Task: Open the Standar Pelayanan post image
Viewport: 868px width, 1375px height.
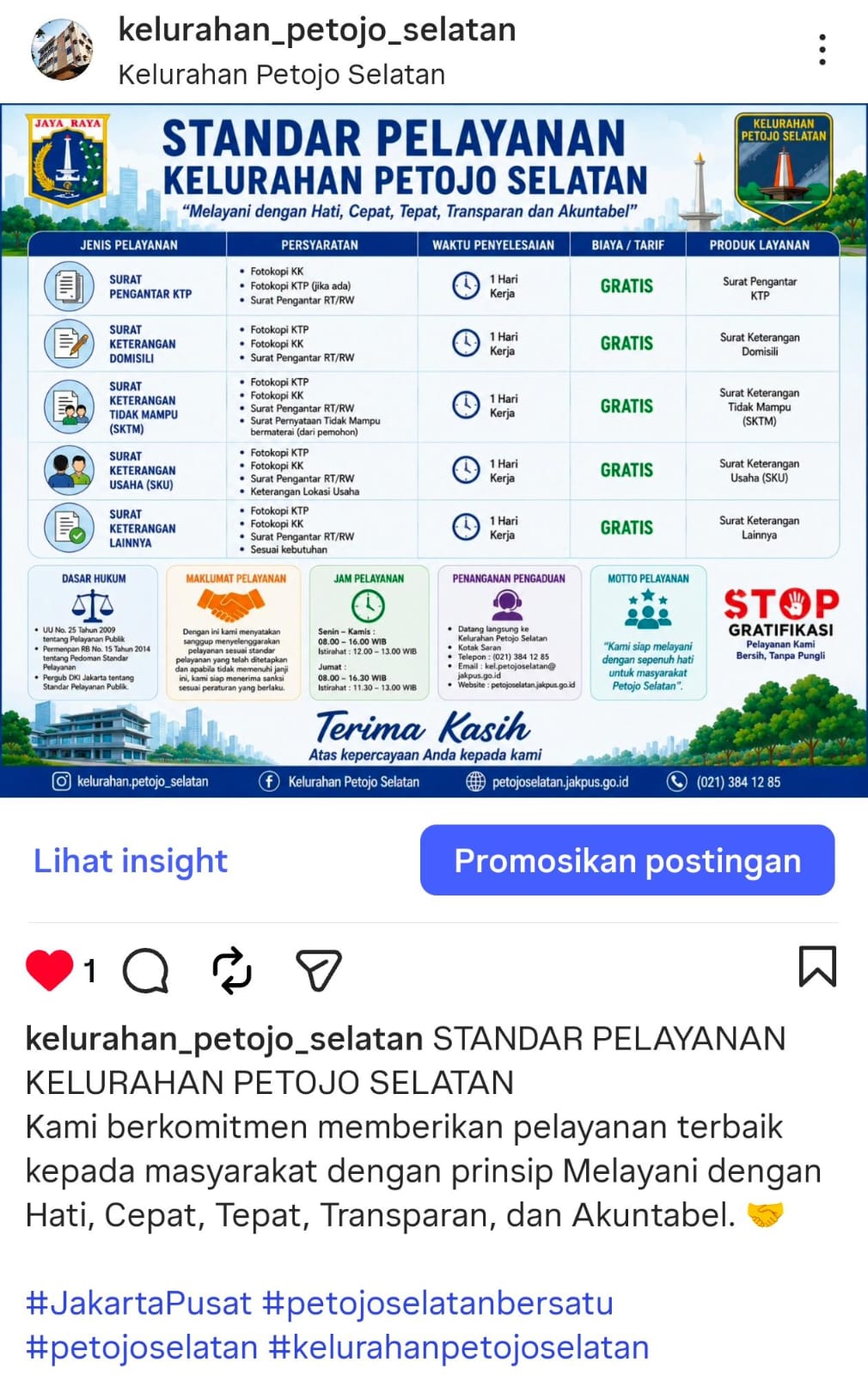Action: click(x=434, y=450)
